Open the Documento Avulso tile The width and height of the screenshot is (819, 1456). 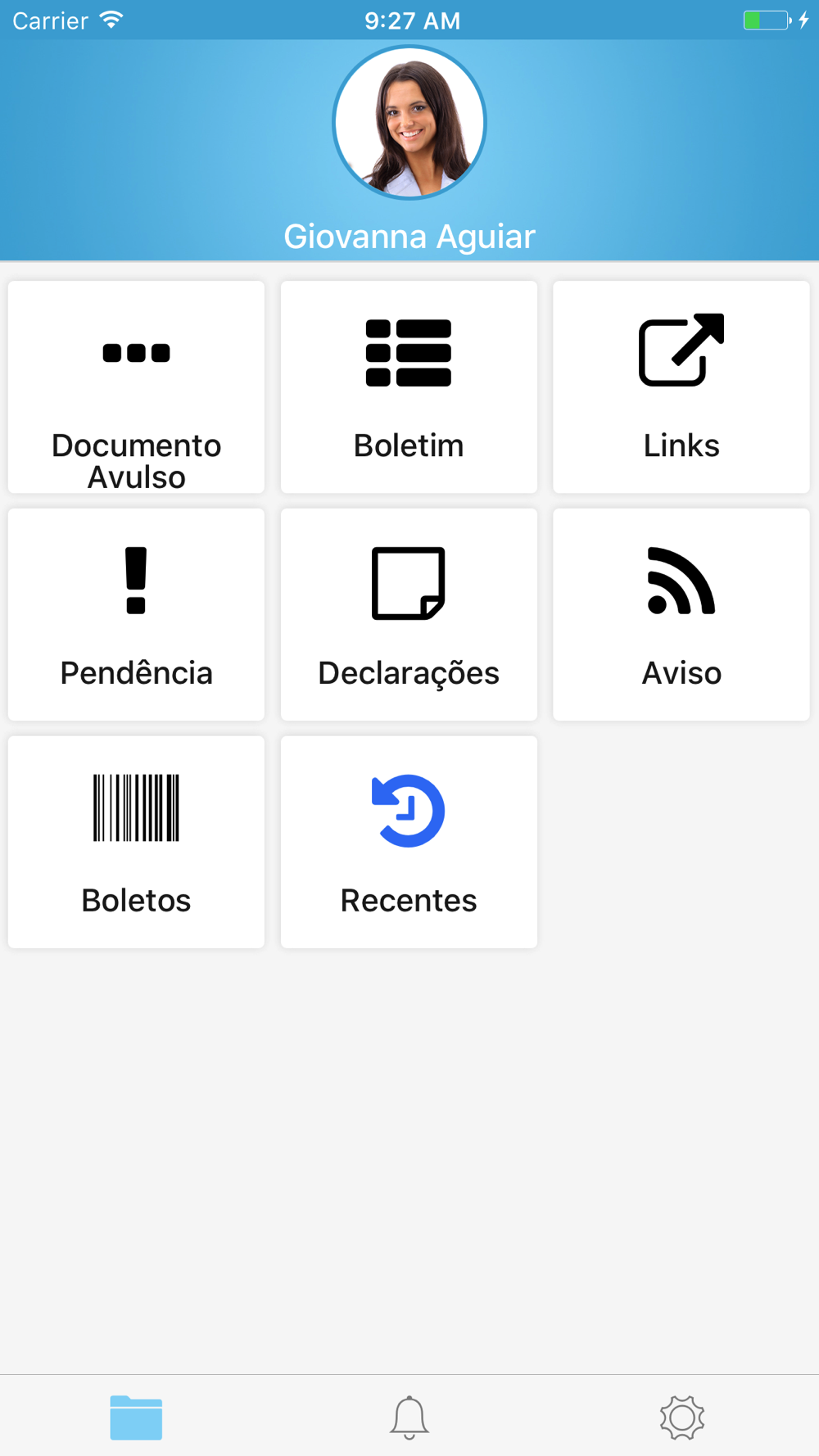[x=136, y=387]
